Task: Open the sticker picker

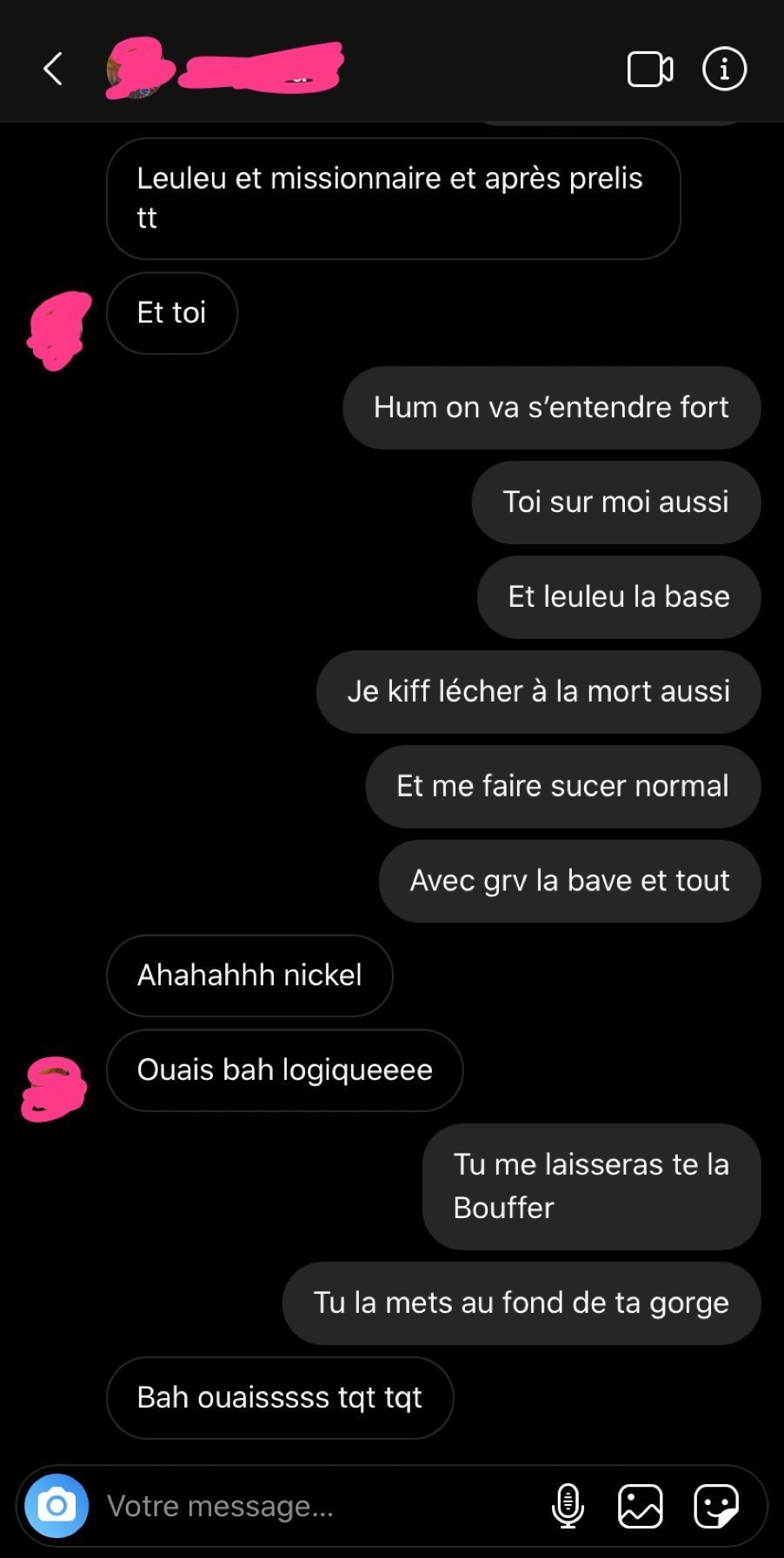Action: pyautogui.click(x=715, y=1505)
